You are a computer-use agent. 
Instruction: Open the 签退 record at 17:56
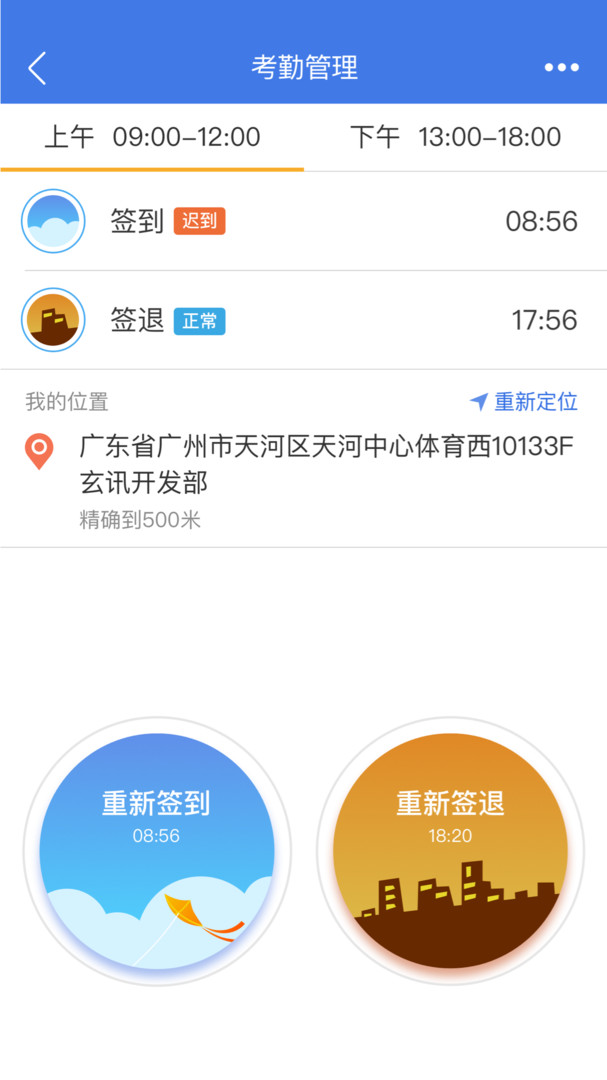[x=303, y=320]
